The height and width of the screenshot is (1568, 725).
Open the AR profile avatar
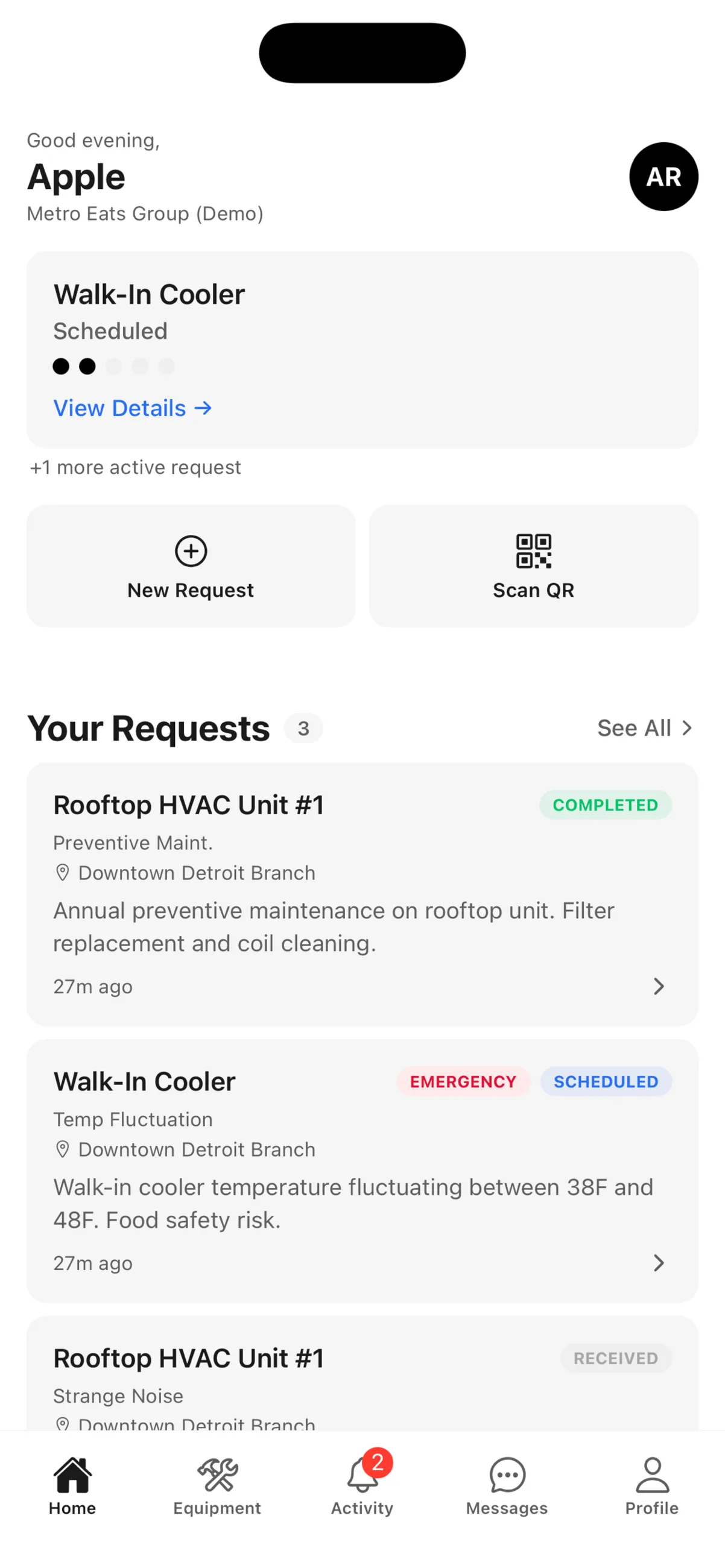(663, 177)
